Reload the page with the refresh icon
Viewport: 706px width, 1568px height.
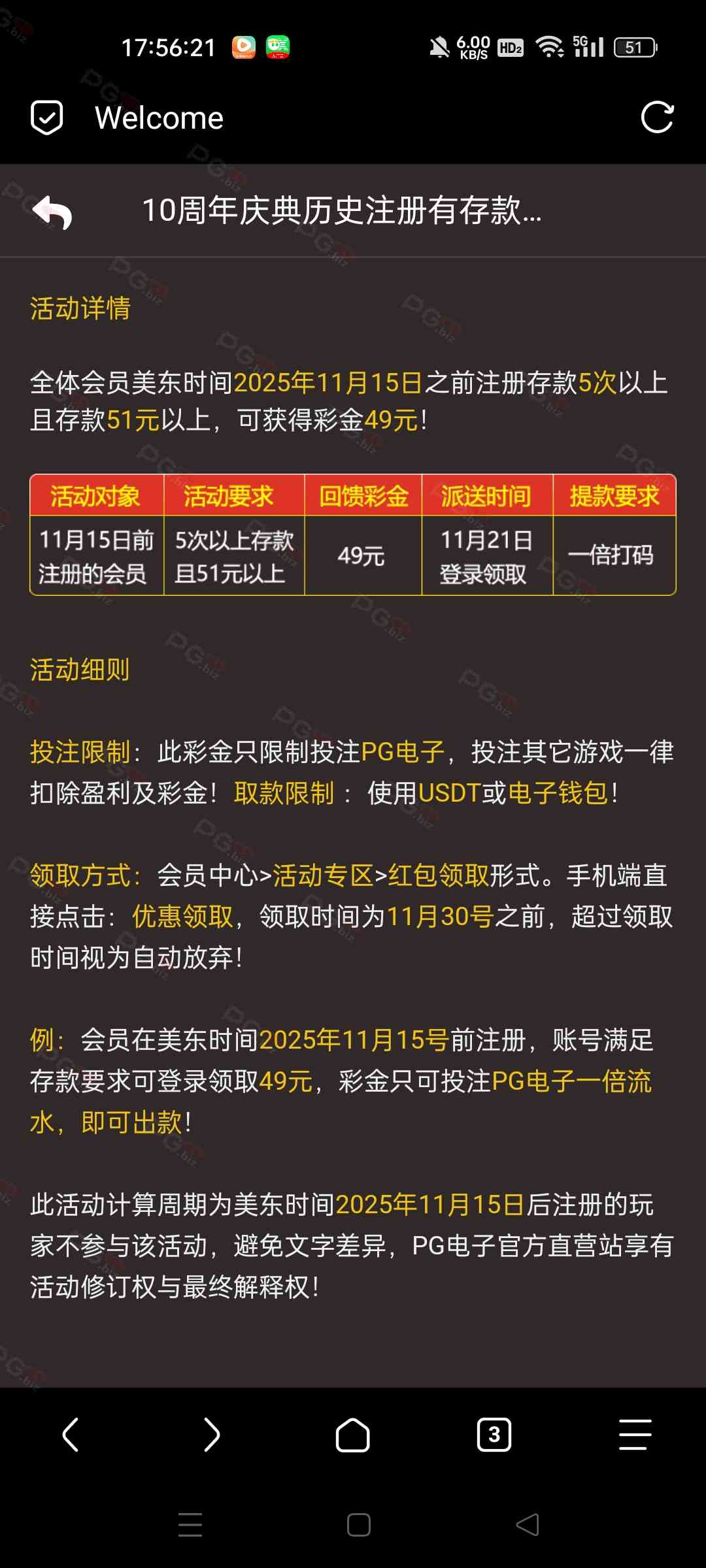(657, 118)
